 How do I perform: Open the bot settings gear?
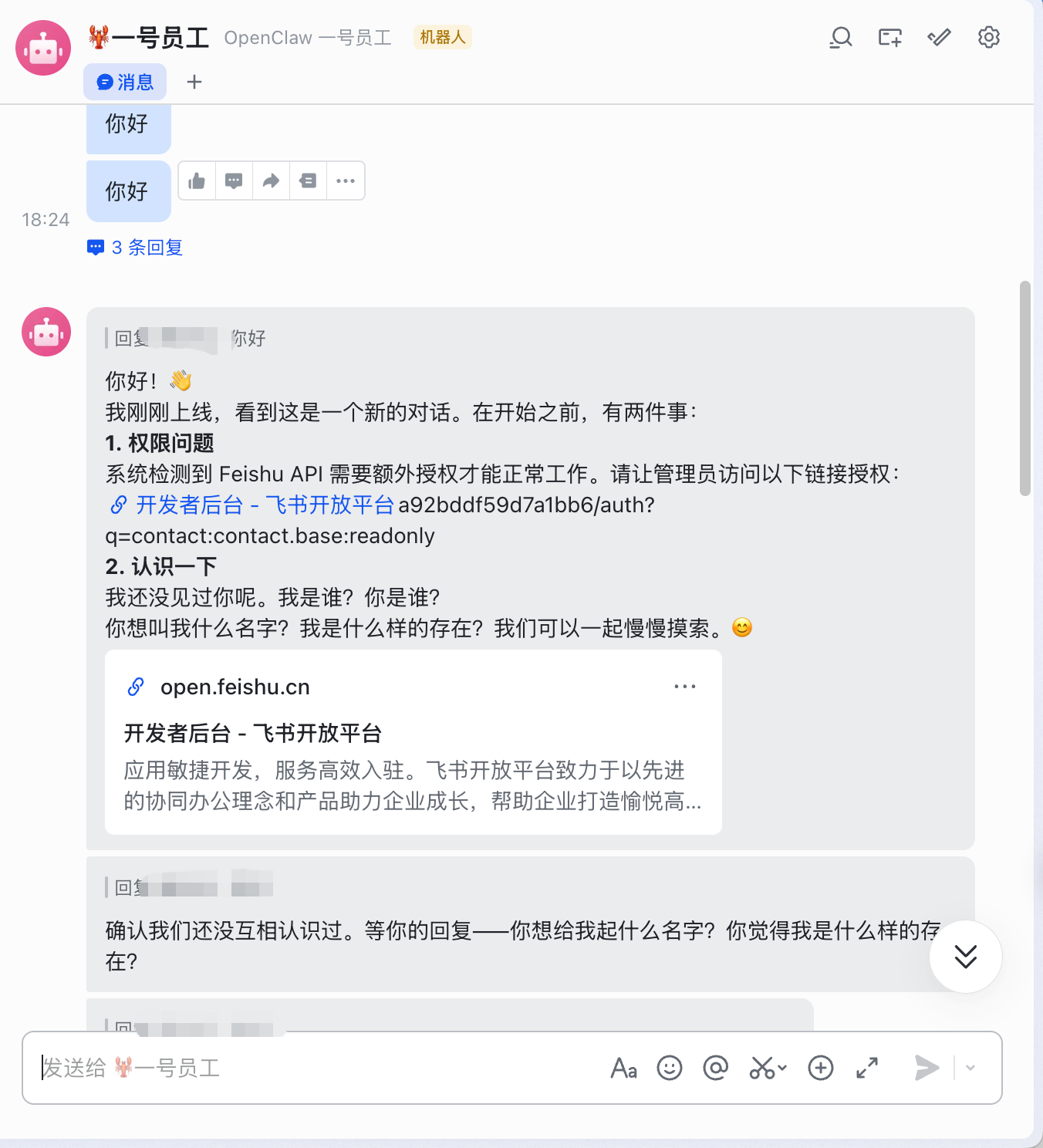pyautogui.click(x=988, y=37)
